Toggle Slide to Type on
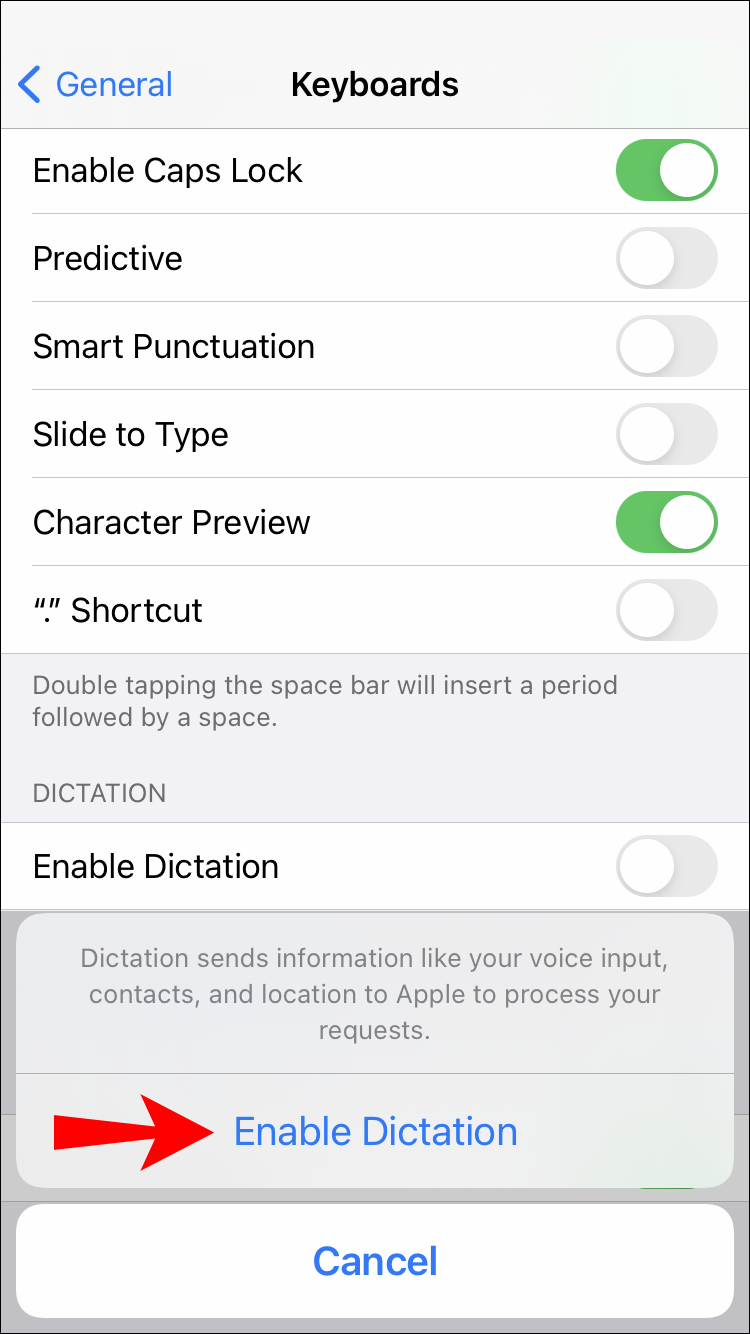 666,435
